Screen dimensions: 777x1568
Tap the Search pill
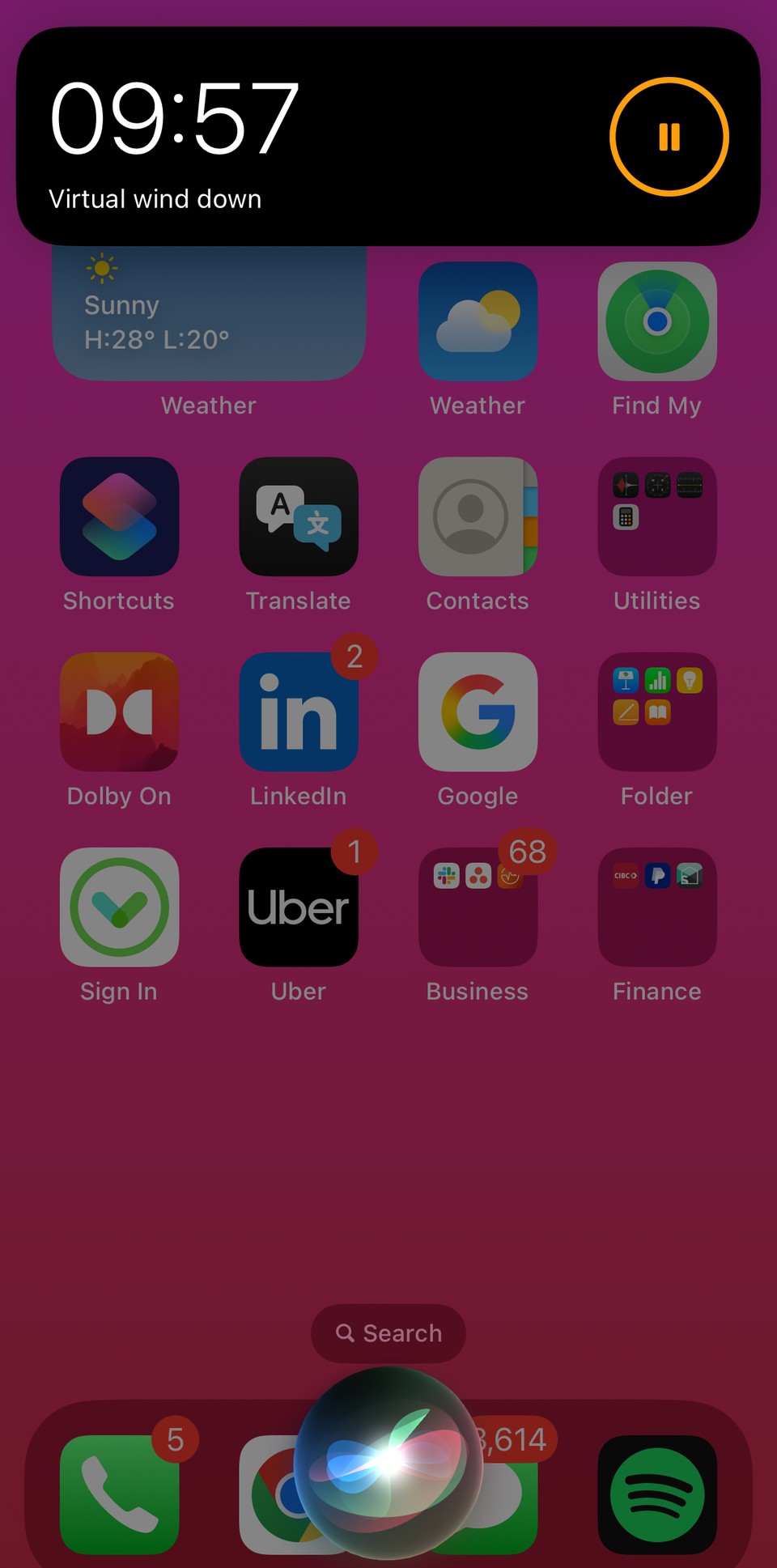click(388, 1333)
